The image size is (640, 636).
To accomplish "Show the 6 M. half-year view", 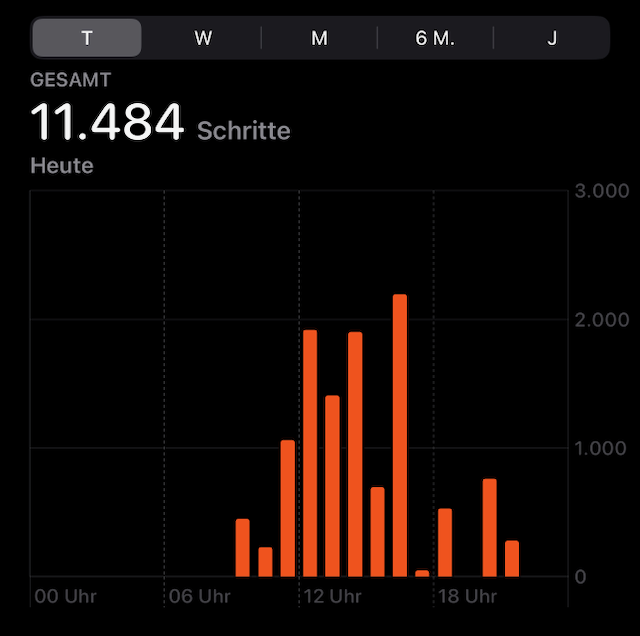I will tap(435, 38).
